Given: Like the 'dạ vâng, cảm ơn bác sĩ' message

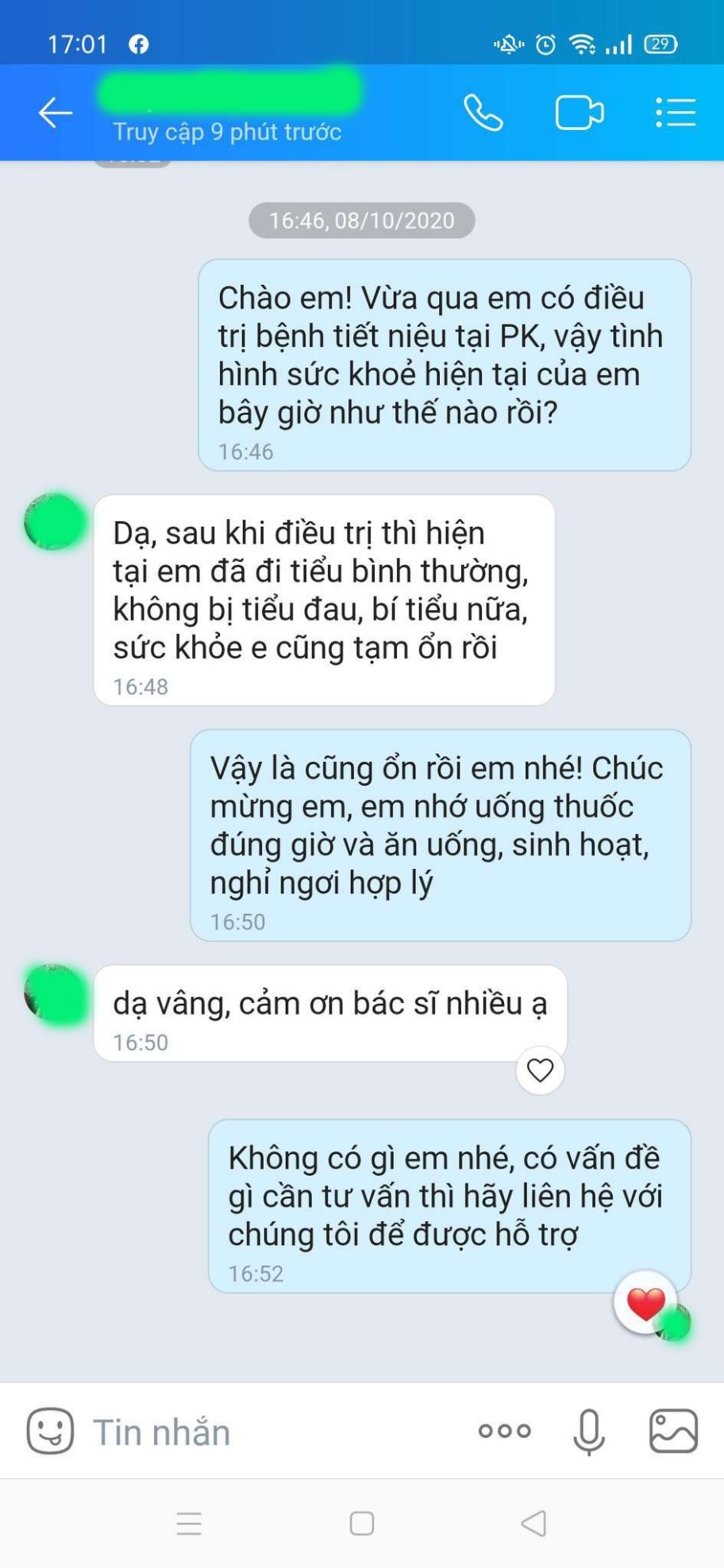Looking at the screenshot, I should tap(541, 1070).
